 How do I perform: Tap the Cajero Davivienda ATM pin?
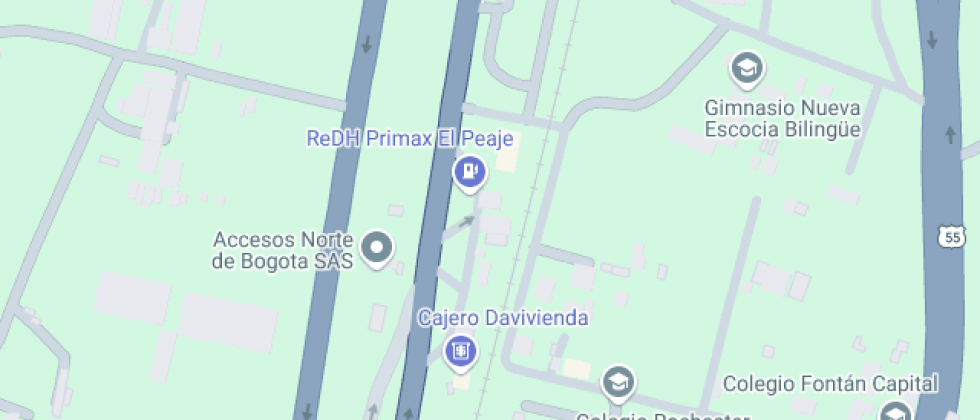[x=460, y=350]
